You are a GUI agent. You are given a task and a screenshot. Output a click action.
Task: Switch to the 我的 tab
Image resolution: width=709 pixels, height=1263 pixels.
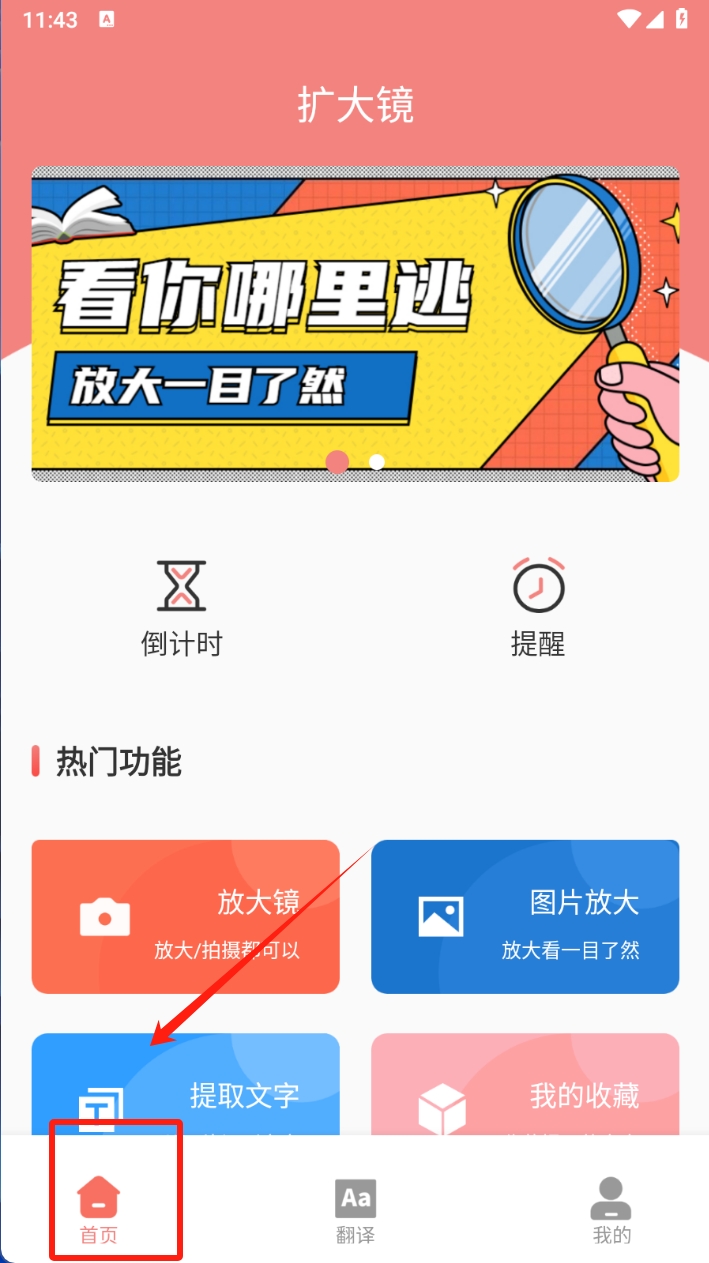coord(611,1208)
